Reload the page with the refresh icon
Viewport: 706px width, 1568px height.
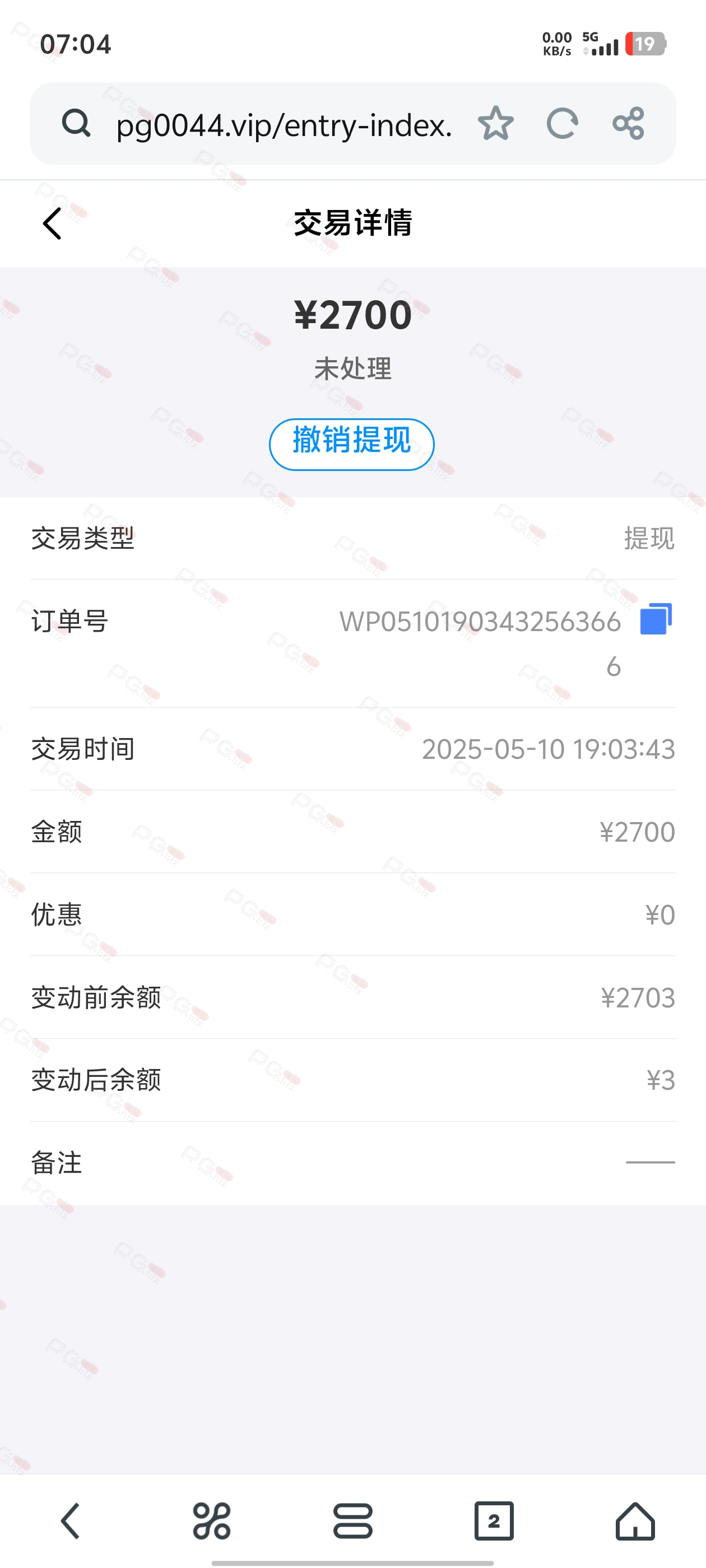(561, 124)
